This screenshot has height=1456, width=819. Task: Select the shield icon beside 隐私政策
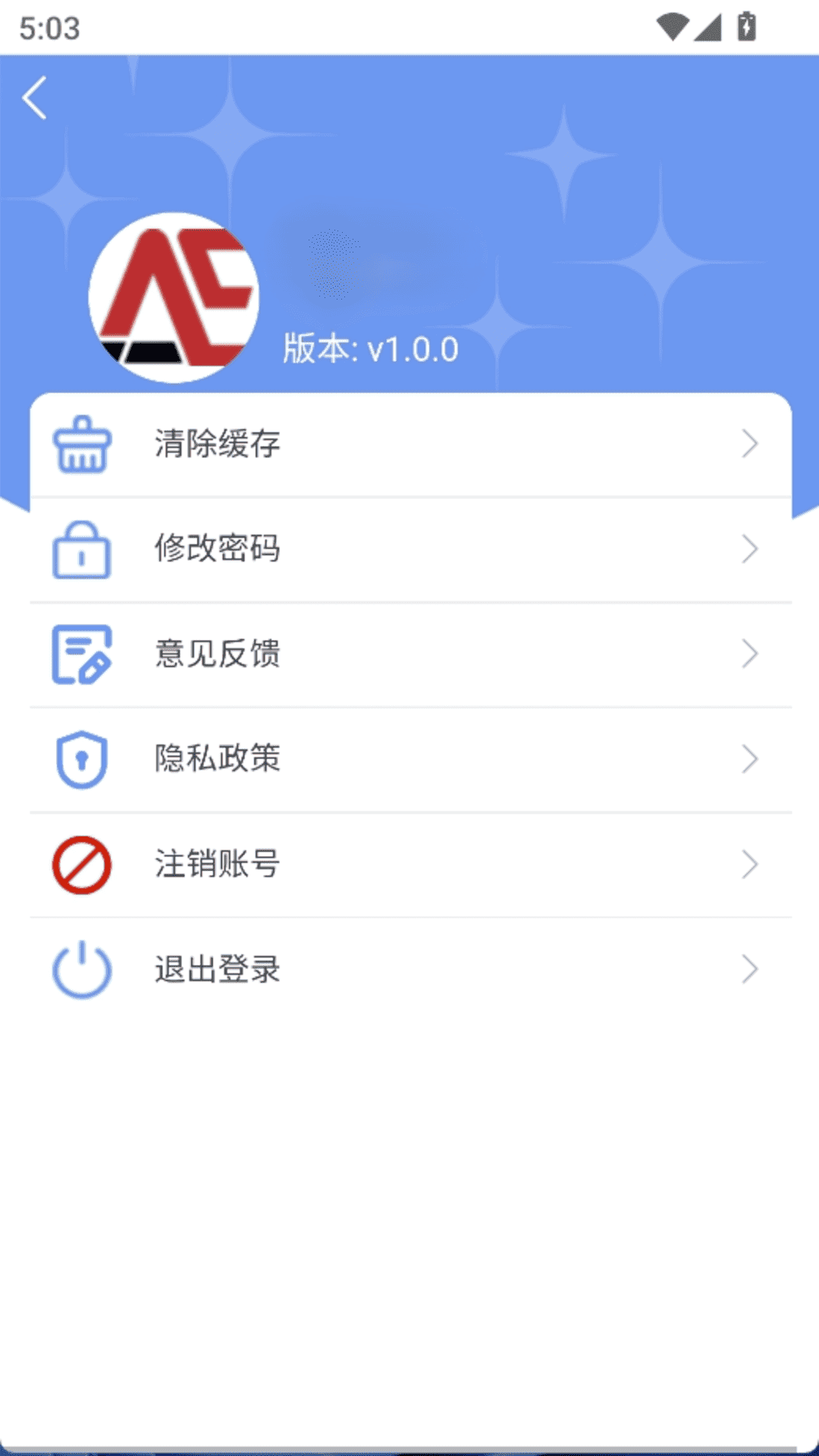[x=80, y=758]
